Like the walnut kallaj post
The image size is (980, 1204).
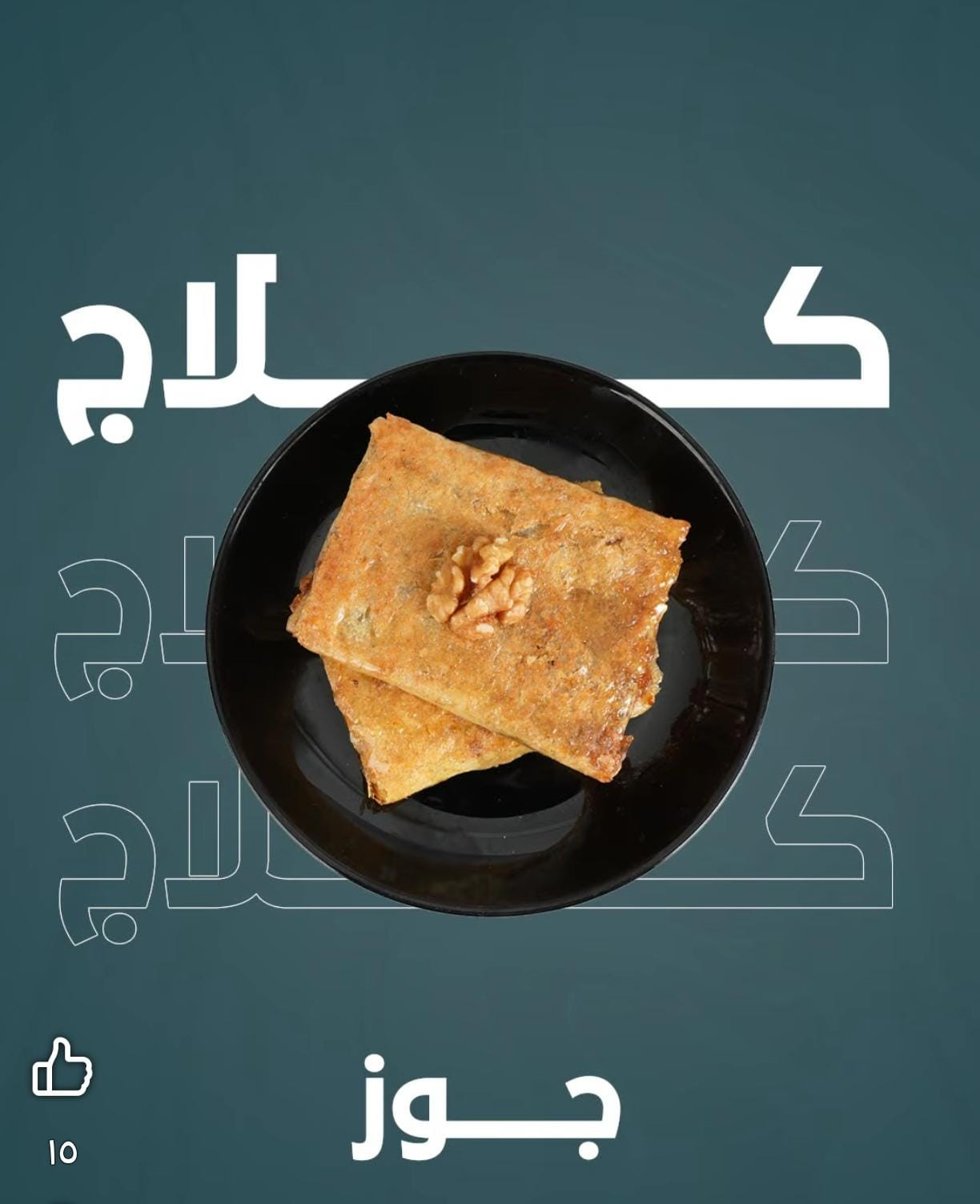(62, 1068)
